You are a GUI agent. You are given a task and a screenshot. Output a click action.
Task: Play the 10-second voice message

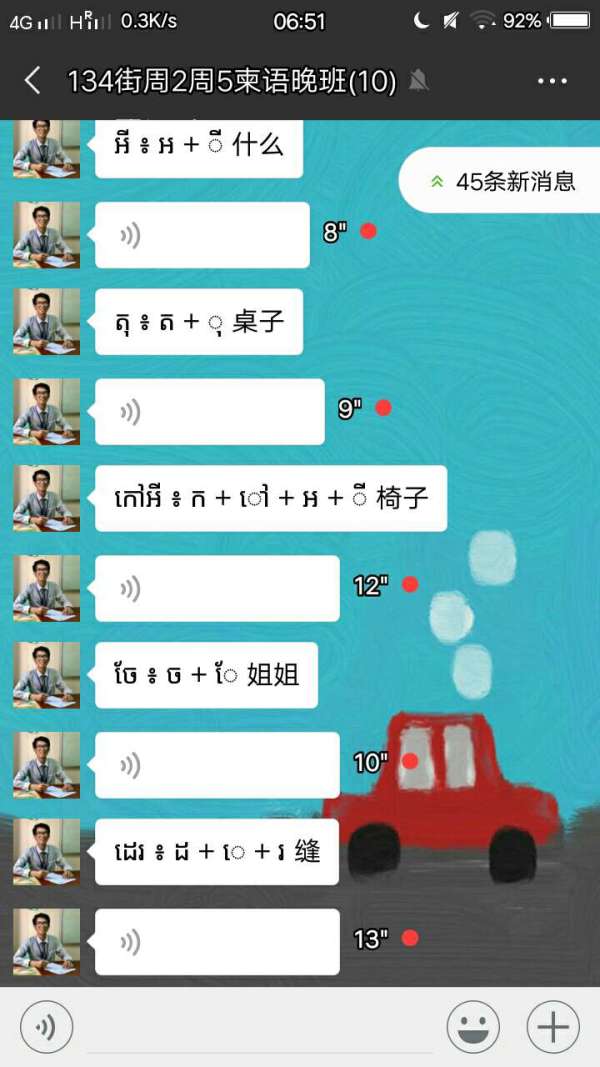217,765
